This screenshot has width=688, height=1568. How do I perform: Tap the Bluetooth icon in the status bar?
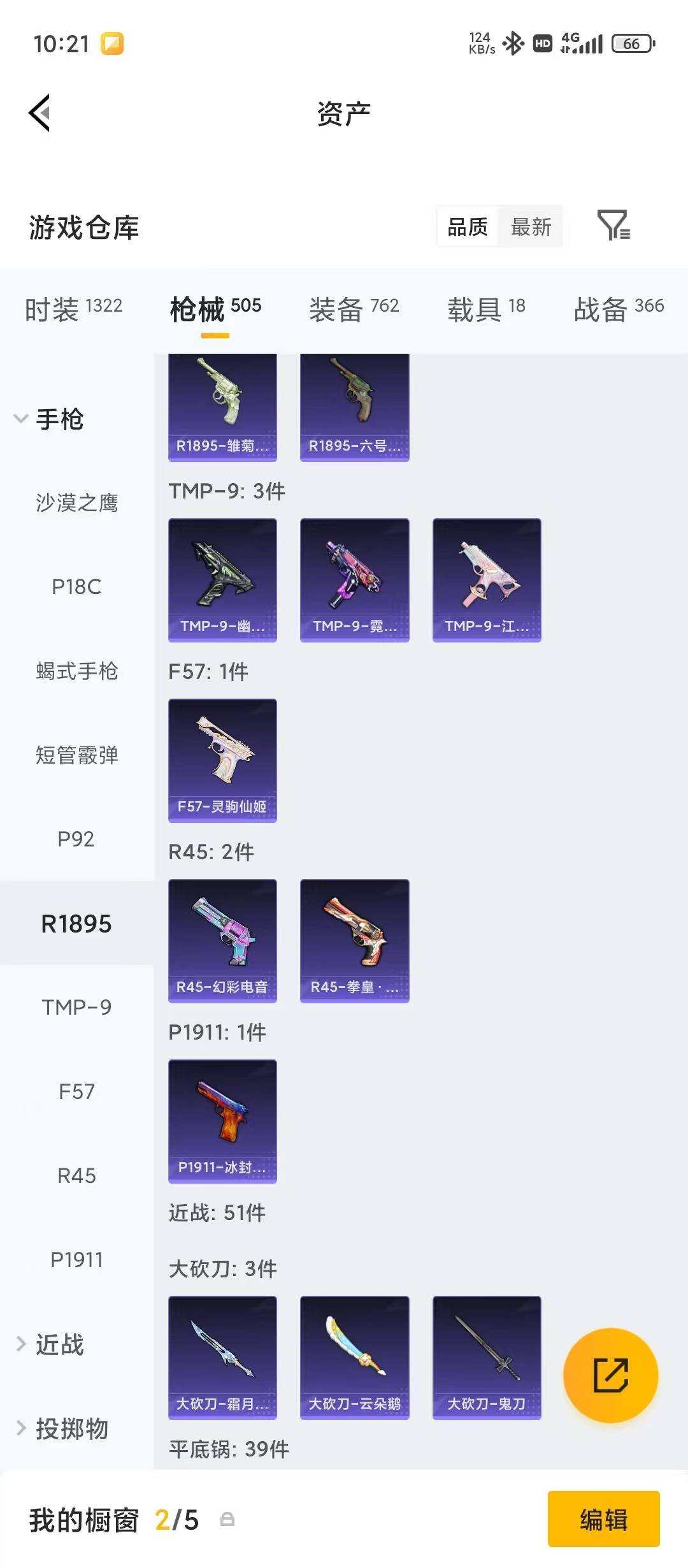point(513,43)
